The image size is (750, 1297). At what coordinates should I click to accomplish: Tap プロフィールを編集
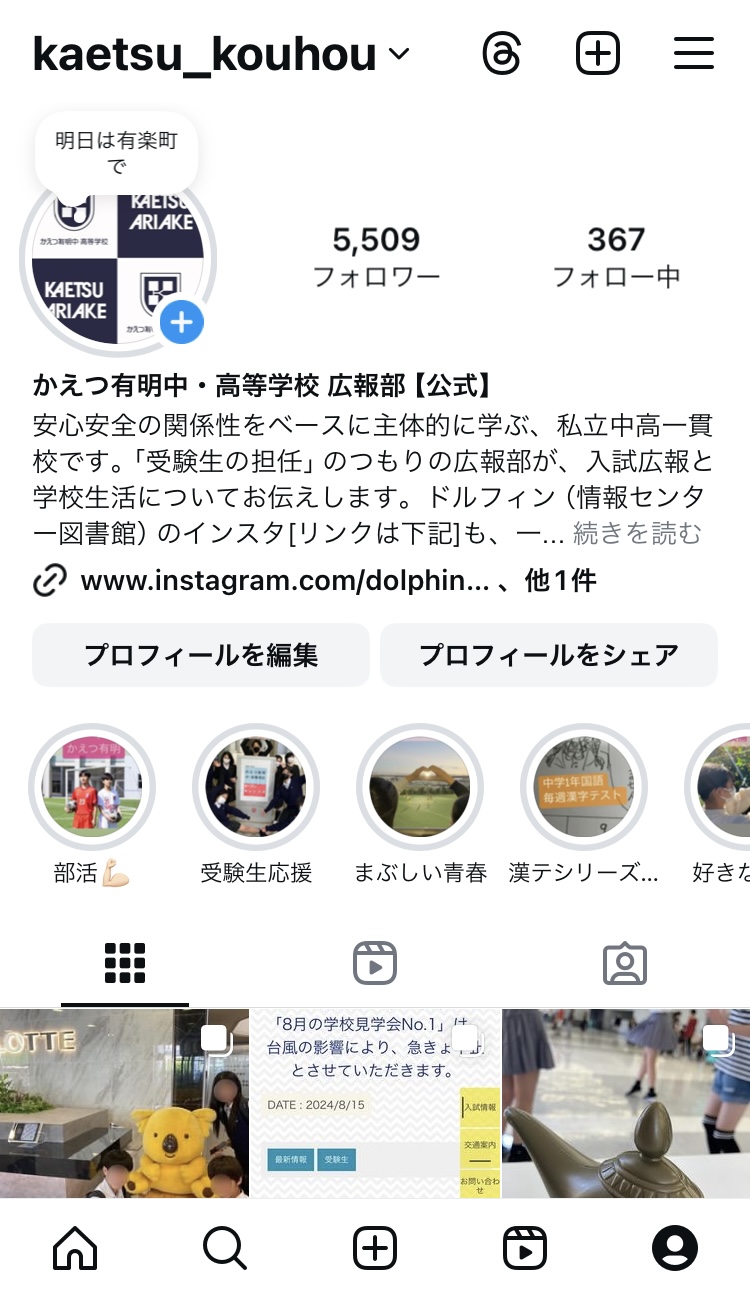click(201, 655)
